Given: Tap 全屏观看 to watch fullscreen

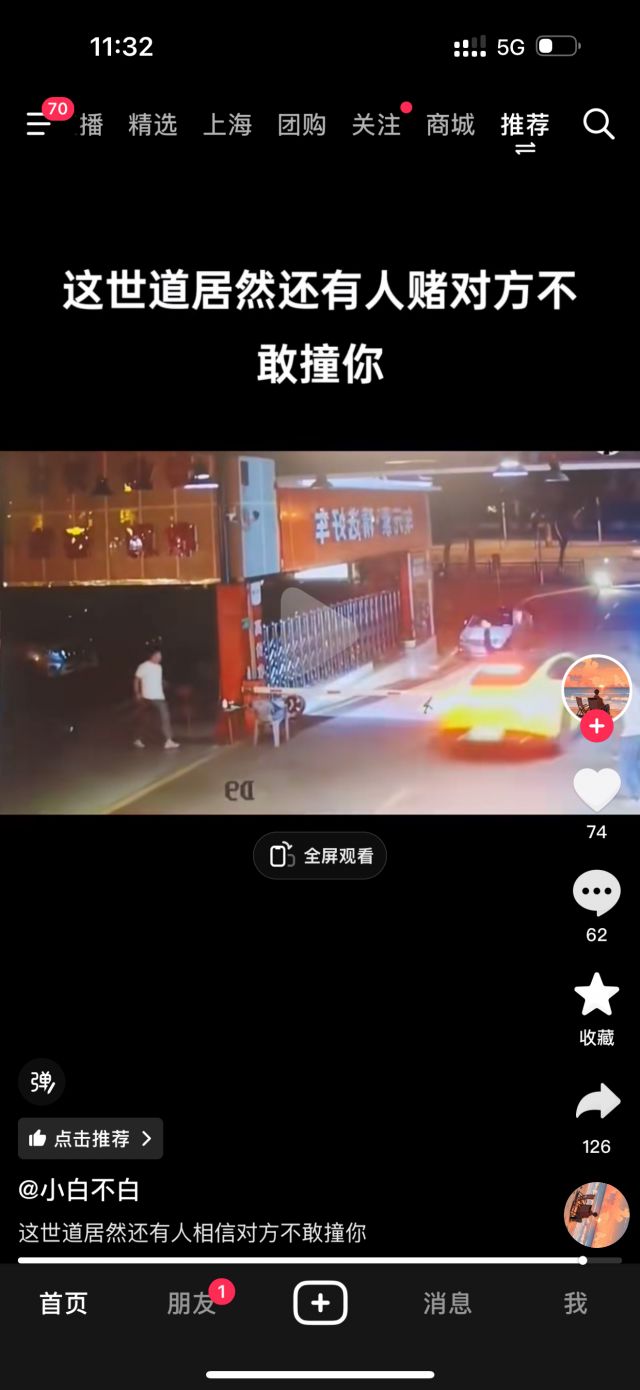Looking at the screenshot, I should [x=320, y=856].
